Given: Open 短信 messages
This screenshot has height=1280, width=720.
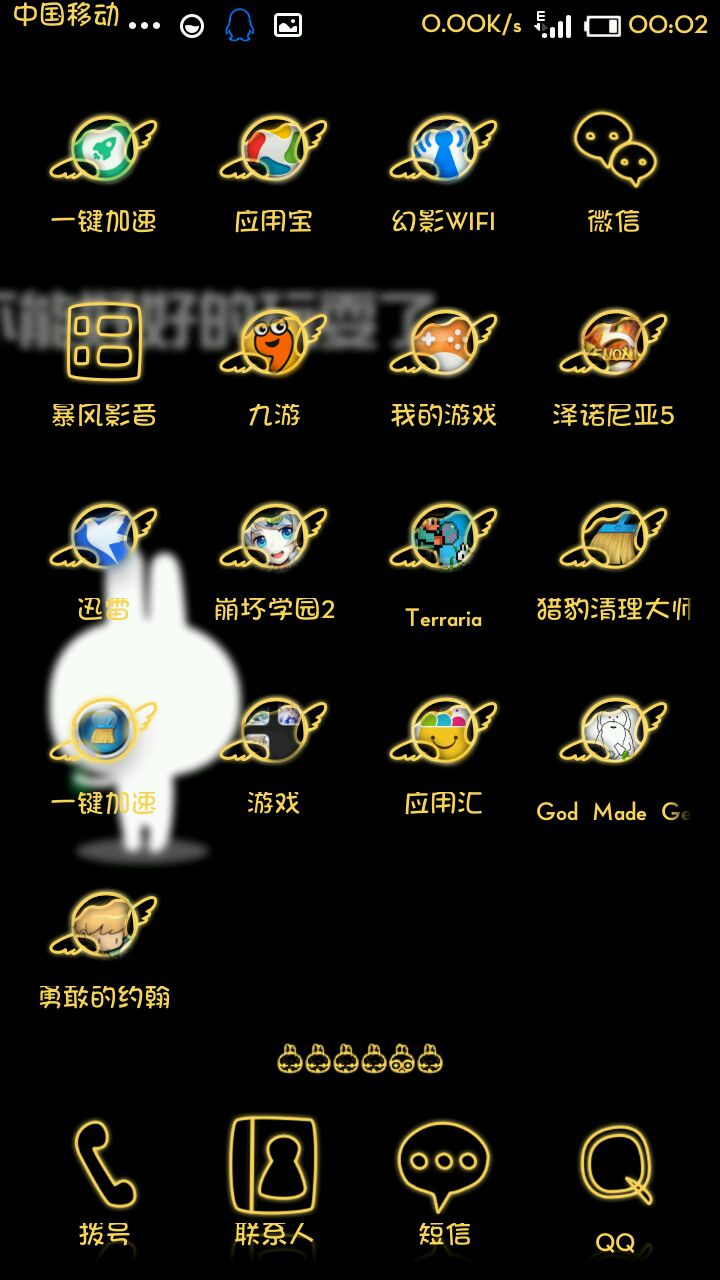Looking at the screenshot, I should point(443,1165).
